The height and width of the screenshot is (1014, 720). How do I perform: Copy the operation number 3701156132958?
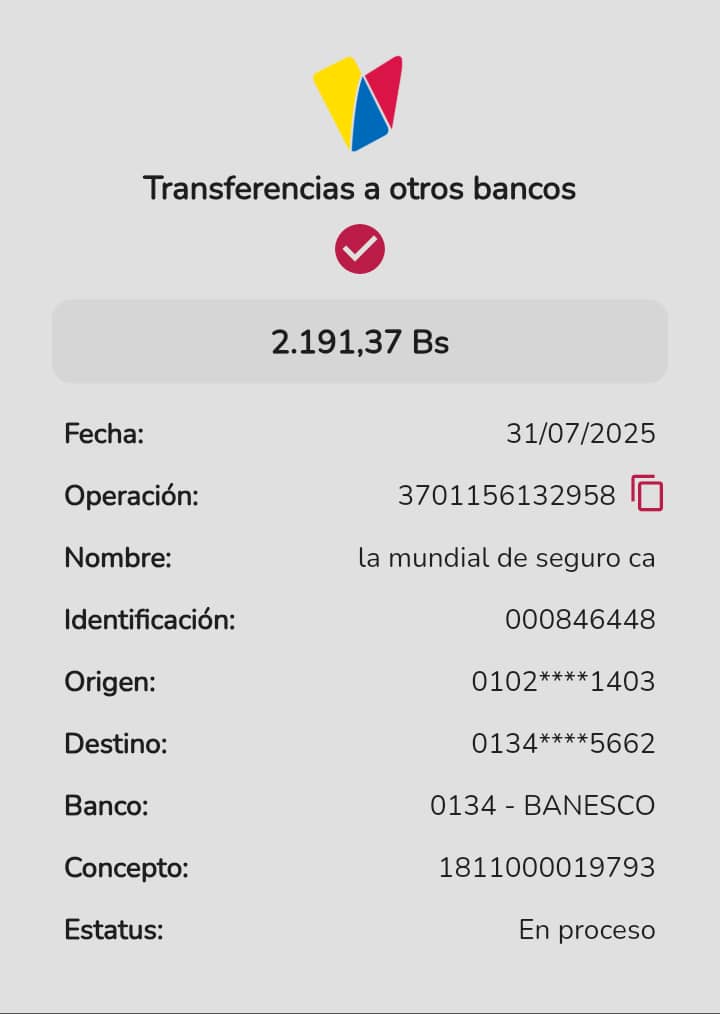coord(647,494)
